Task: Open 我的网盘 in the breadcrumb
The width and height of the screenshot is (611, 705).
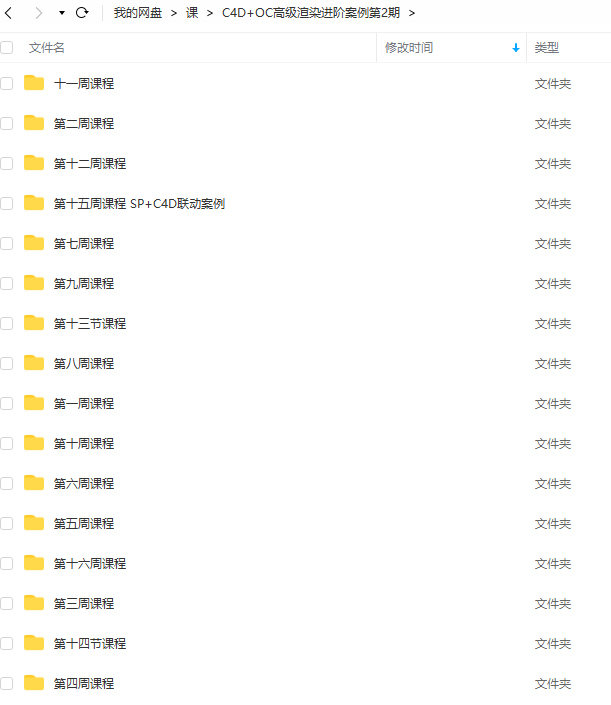Action: 137,13
